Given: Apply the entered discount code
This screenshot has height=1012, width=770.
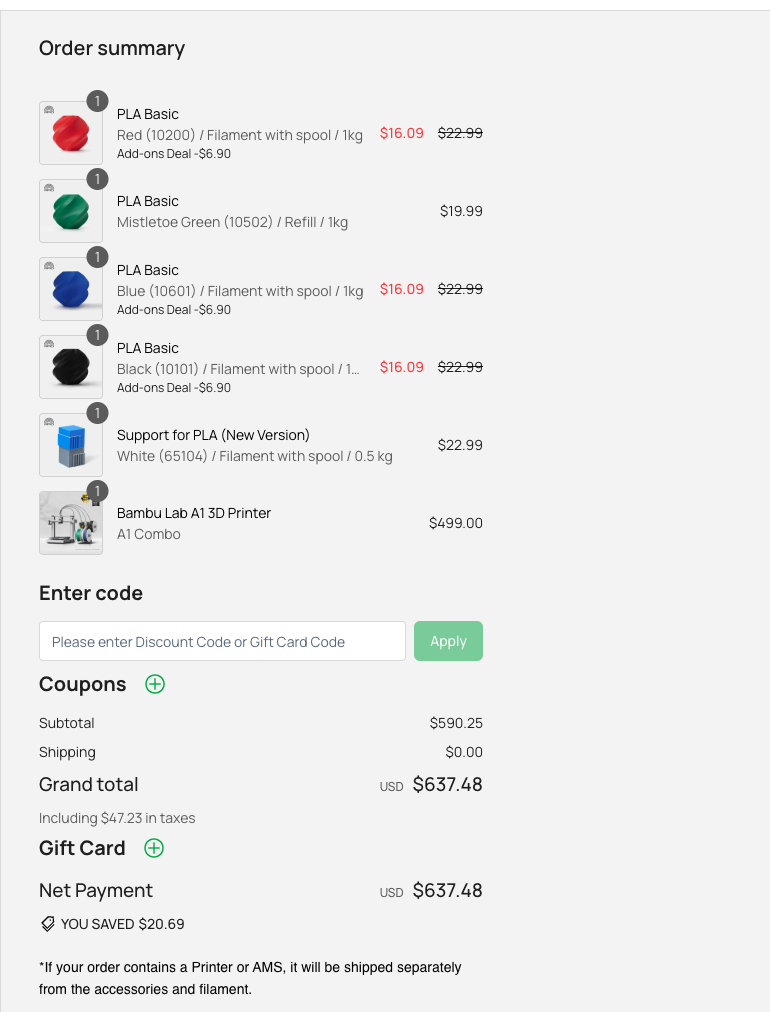Looking at the screenshot, I should 448,641.
